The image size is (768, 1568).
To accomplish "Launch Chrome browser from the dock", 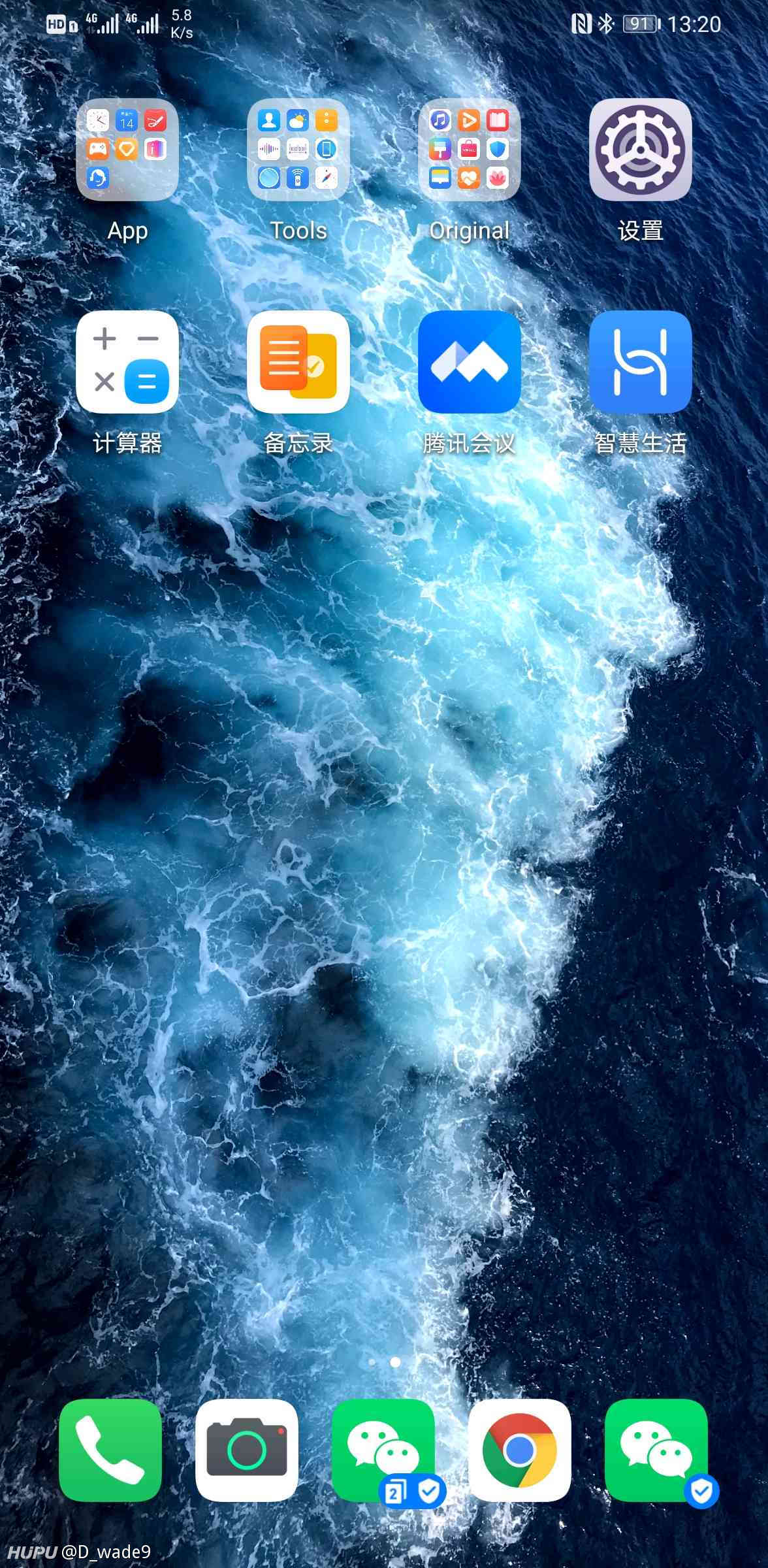I will click(520, 1450).
